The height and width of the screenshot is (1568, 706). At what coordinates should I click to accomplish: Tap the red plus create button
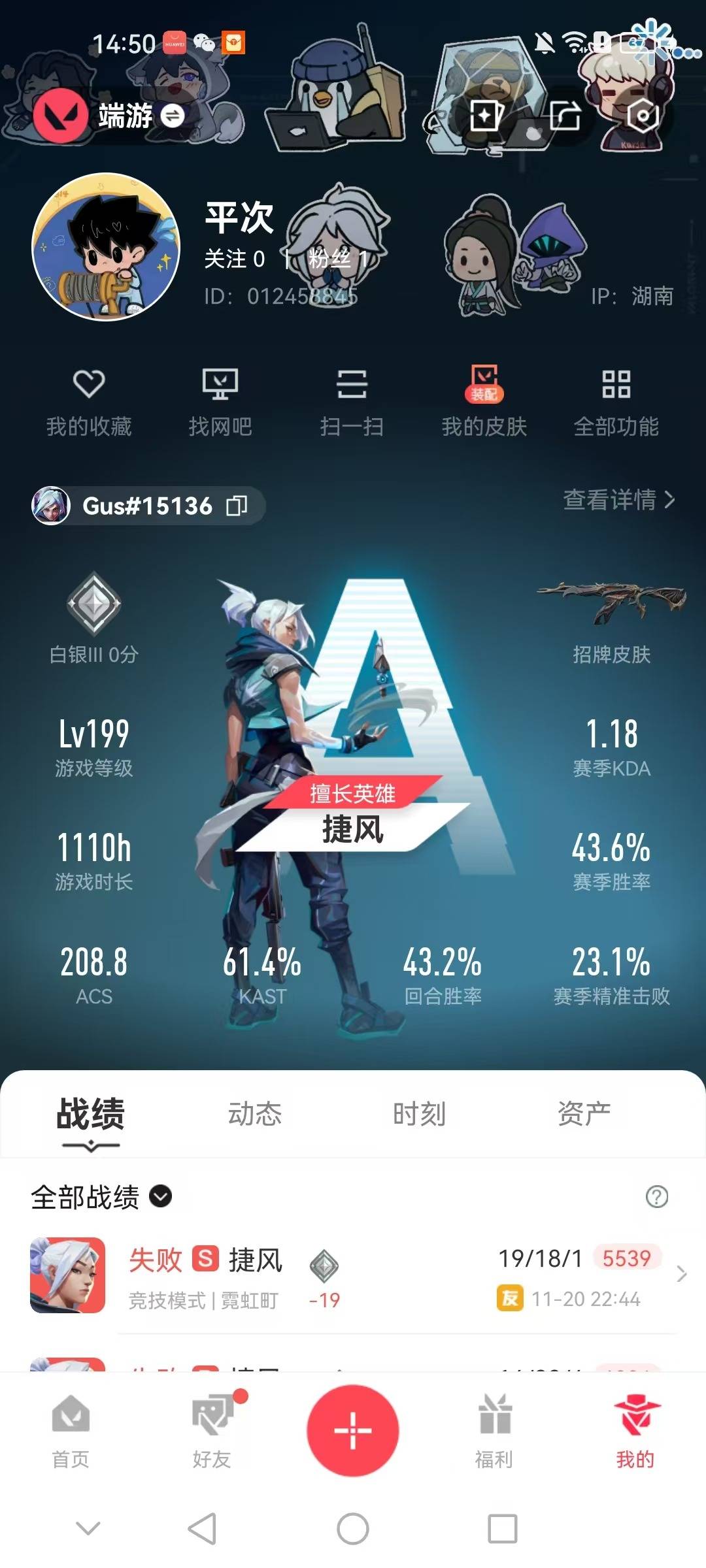point(353,1430)
